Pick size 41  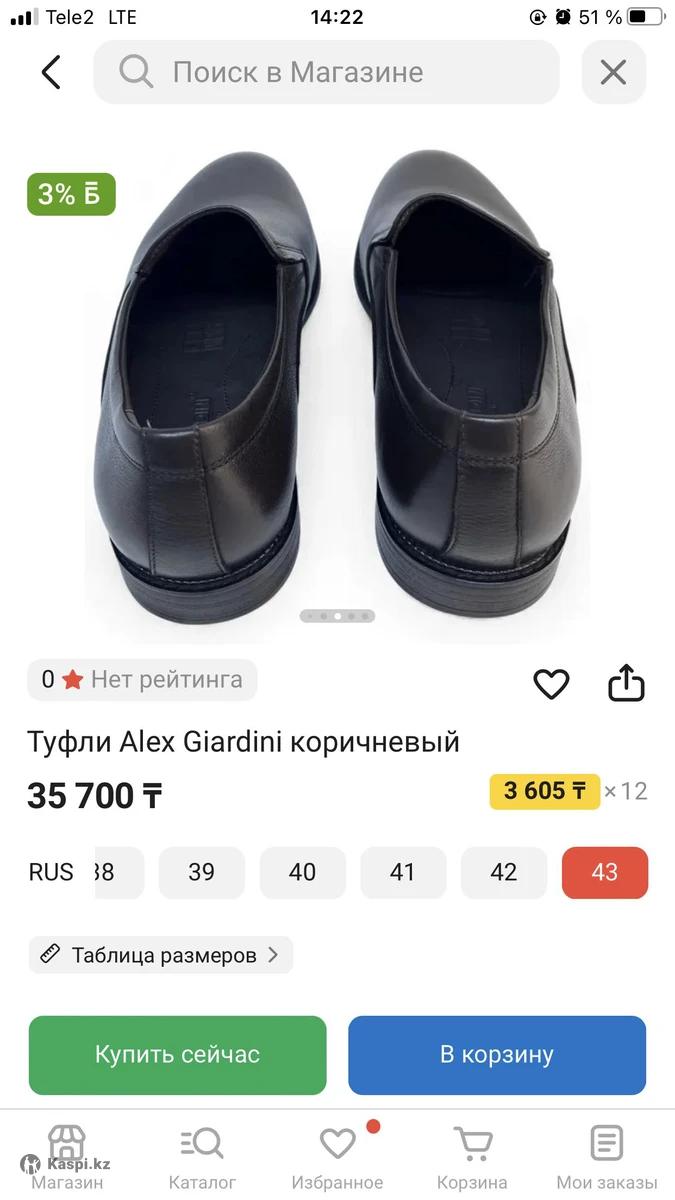tap(403, 872)
